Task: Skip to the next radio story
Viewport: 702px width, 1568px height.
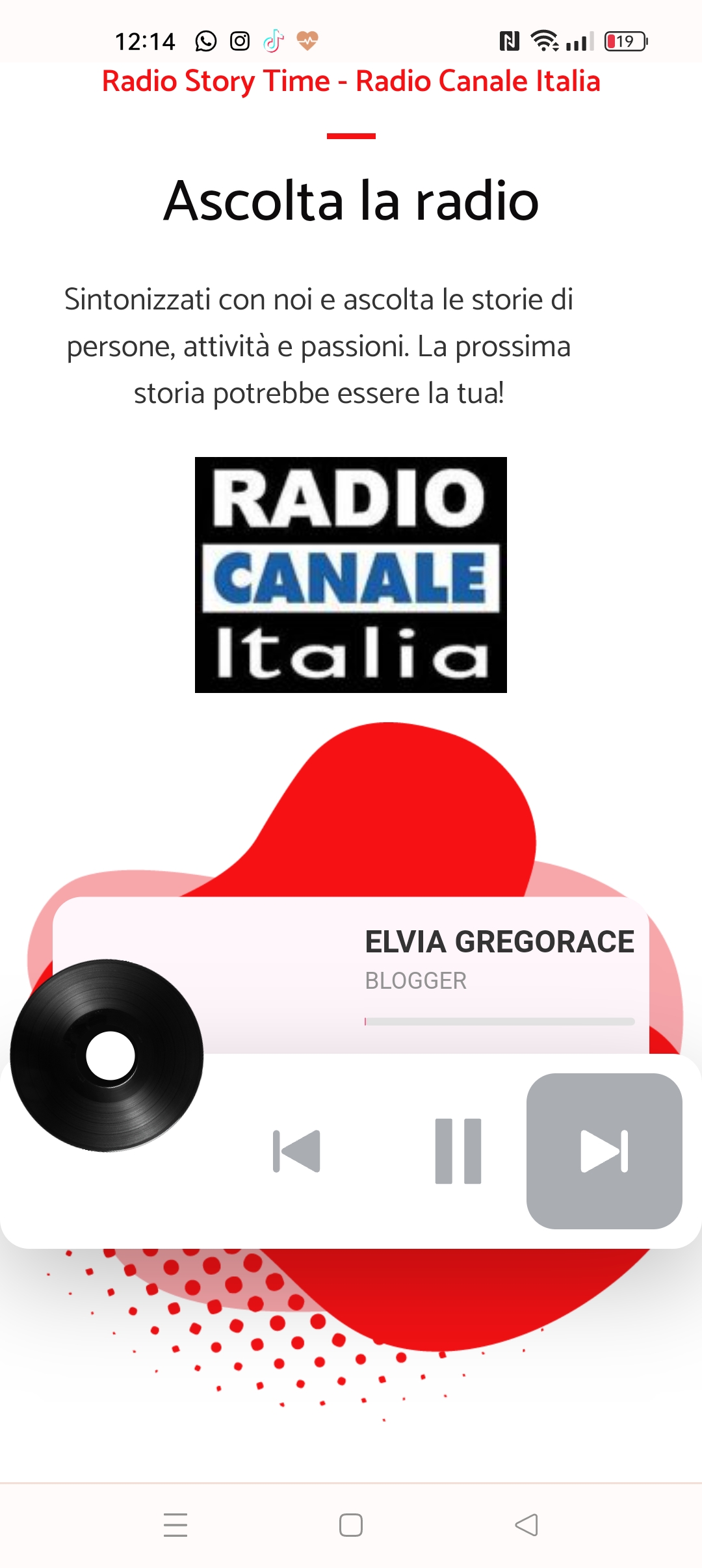Action: [604, 1151]
